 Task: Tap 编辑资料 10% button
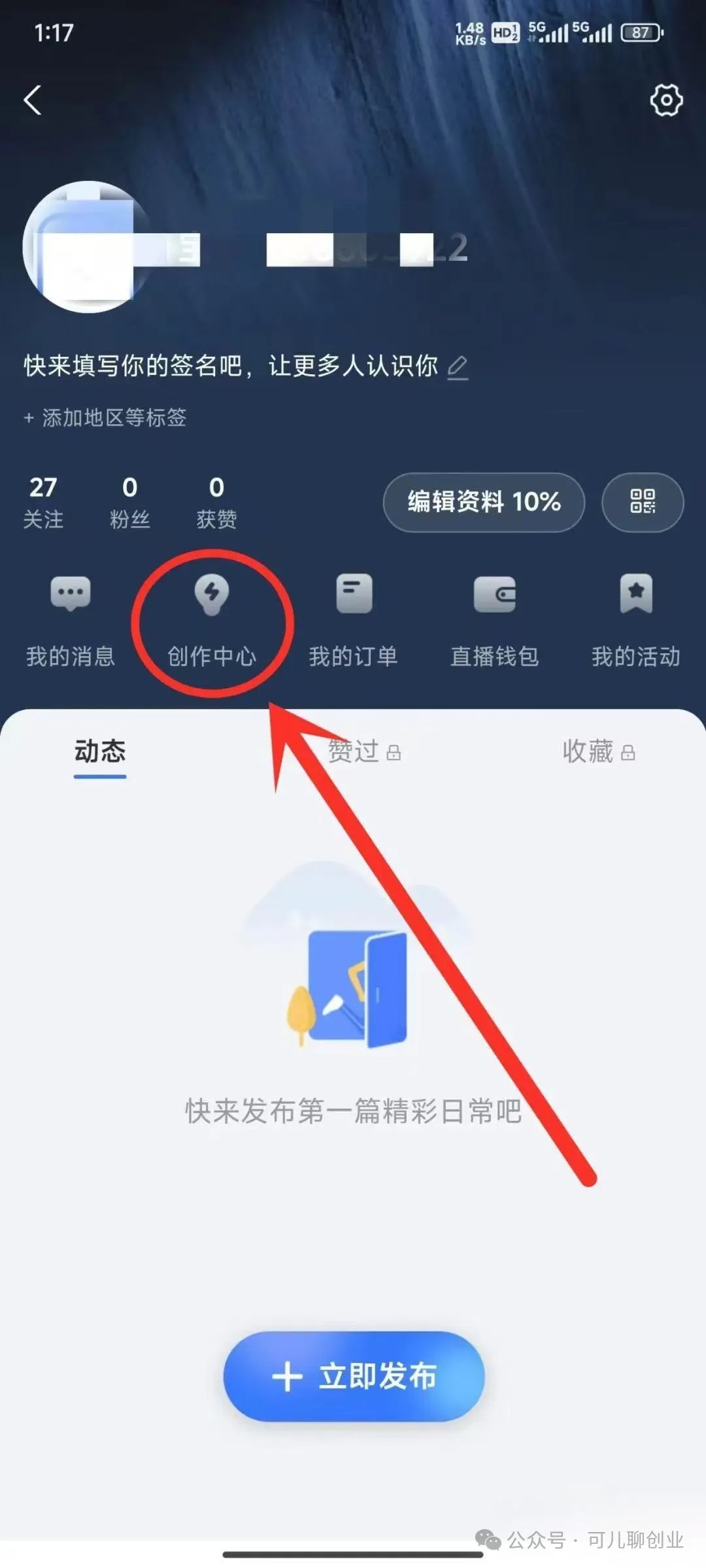coord(484,502)
